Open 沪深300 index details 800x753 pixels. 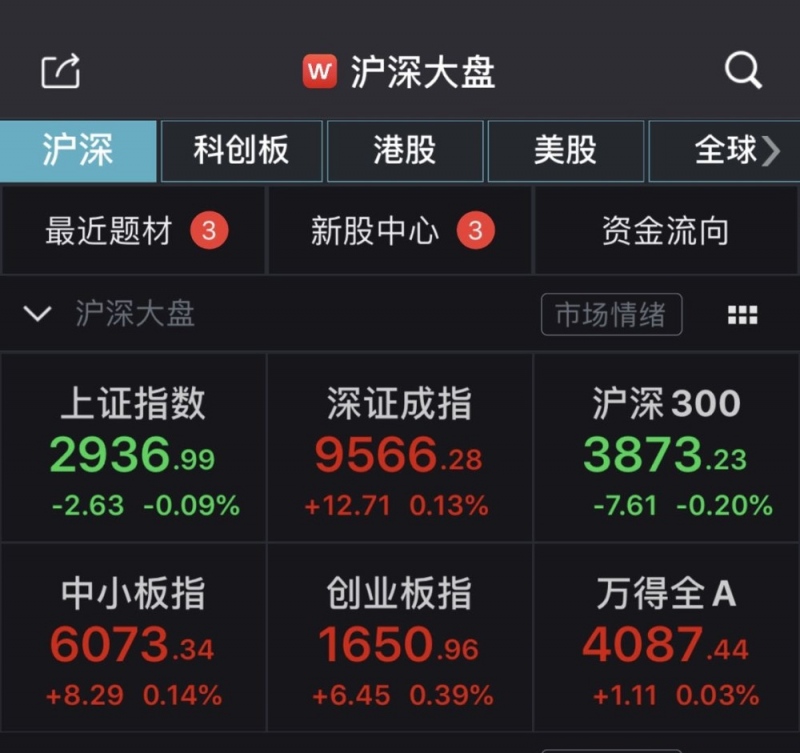[x=666, y=447]
